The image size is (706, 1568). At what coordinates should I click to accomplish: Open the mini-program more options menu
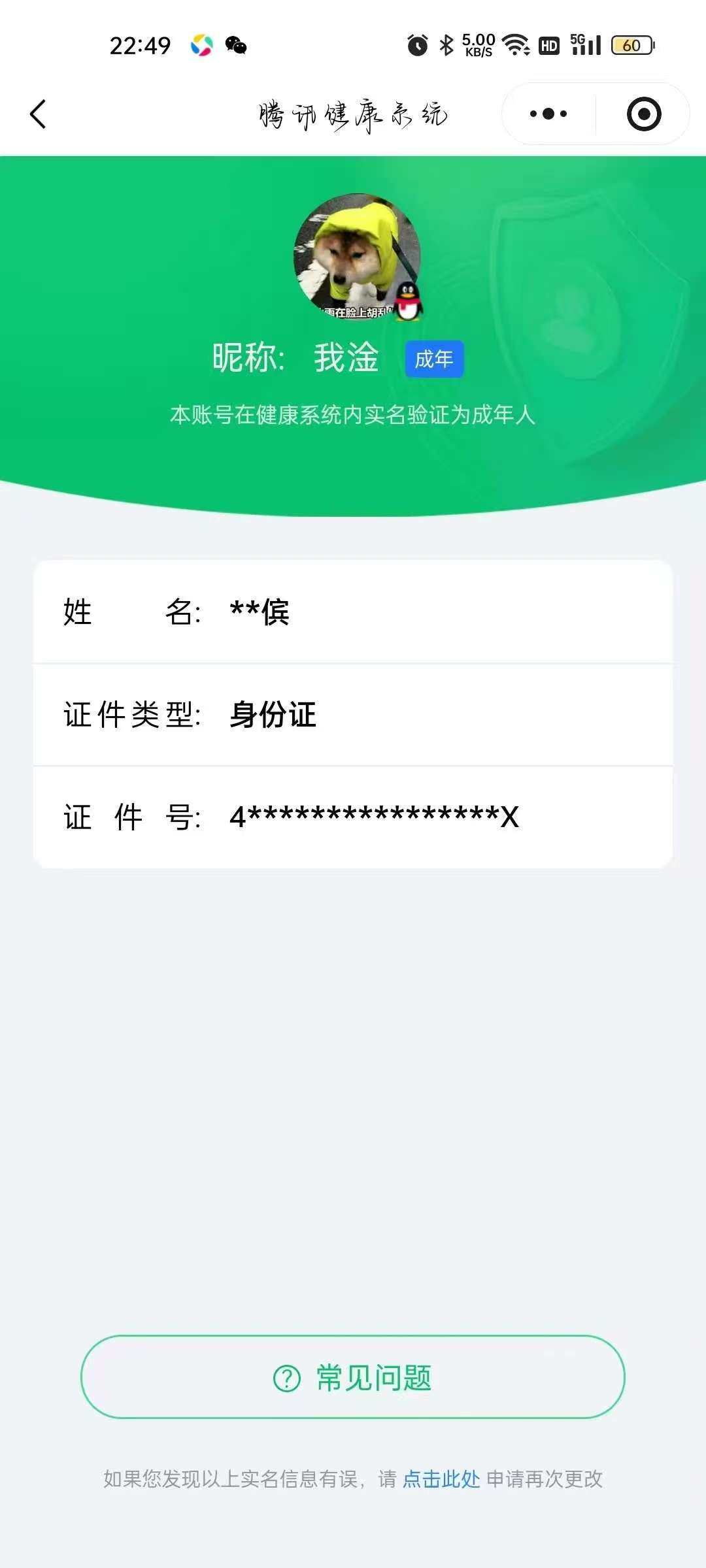point(548,113)
